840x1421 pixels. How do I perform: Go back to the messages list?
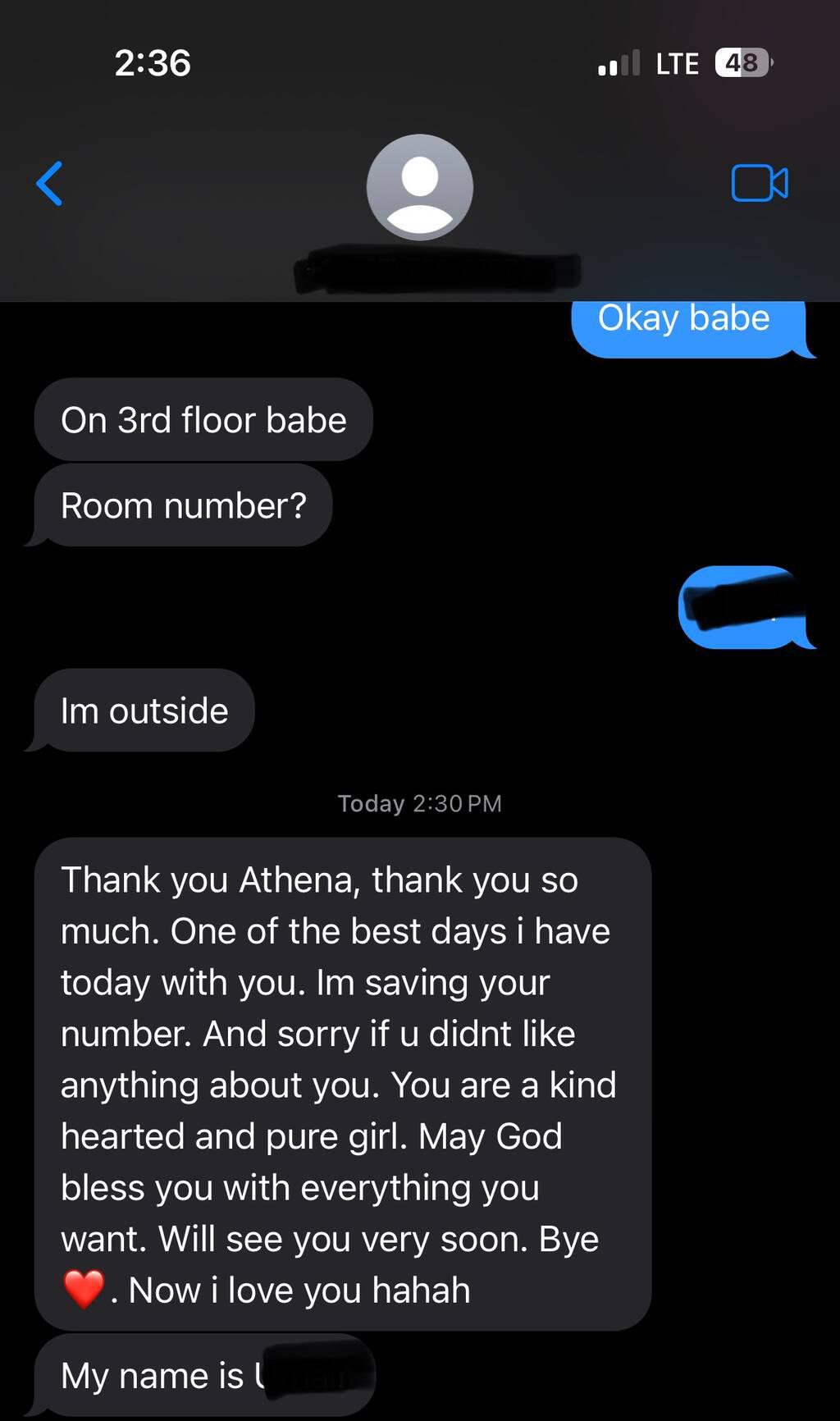tap(50, 183)
